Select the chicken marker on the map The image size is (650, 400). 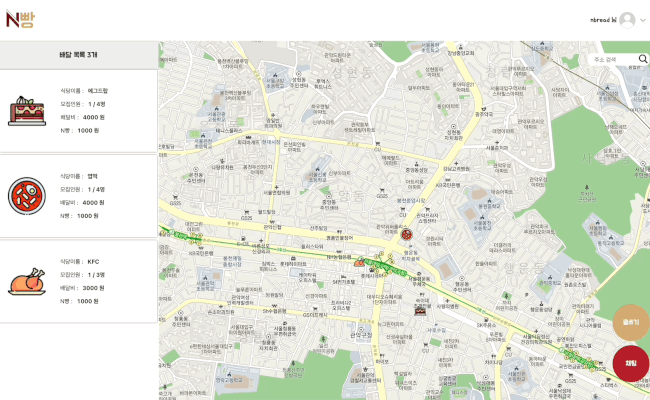(359, 262)
